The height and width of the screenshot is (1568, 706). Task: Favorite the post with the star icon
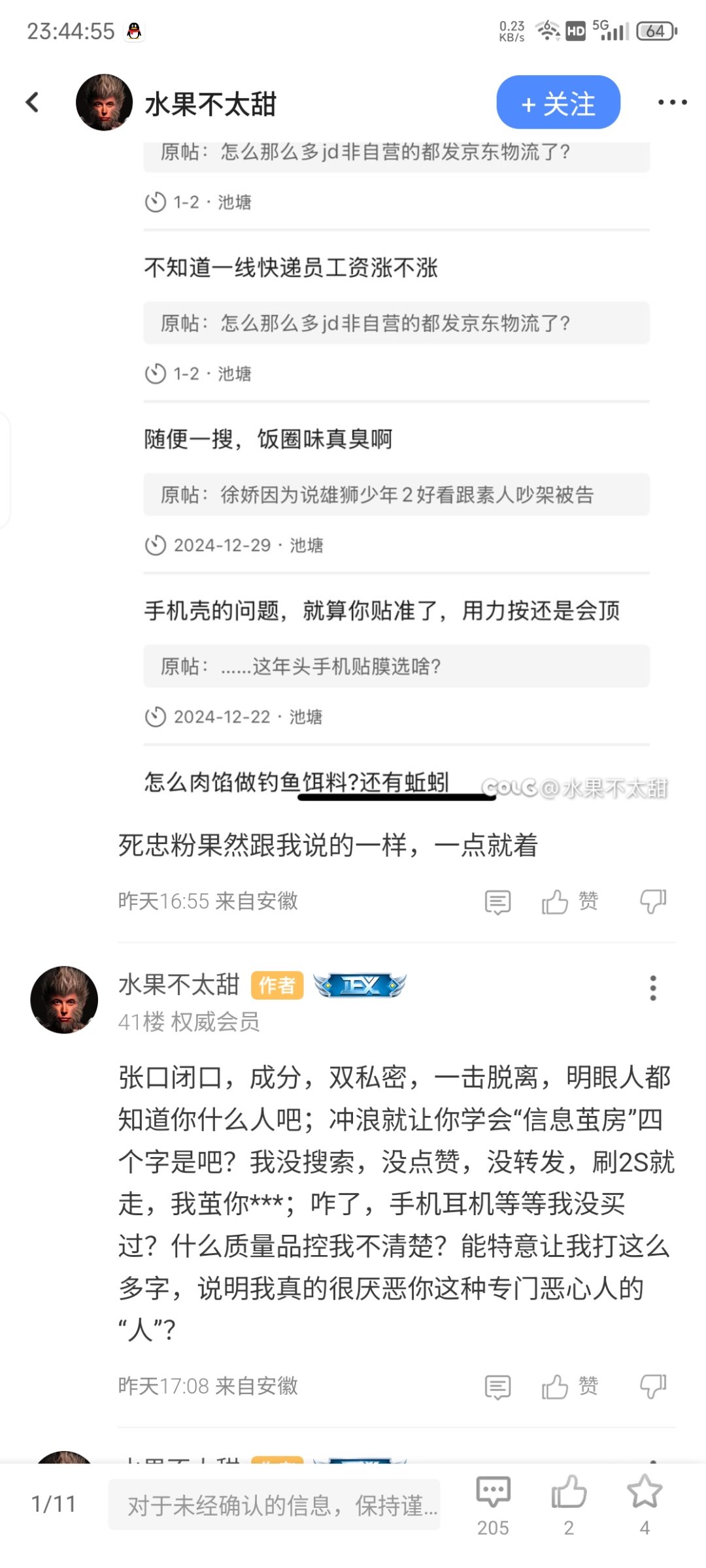pos(645,1504)
